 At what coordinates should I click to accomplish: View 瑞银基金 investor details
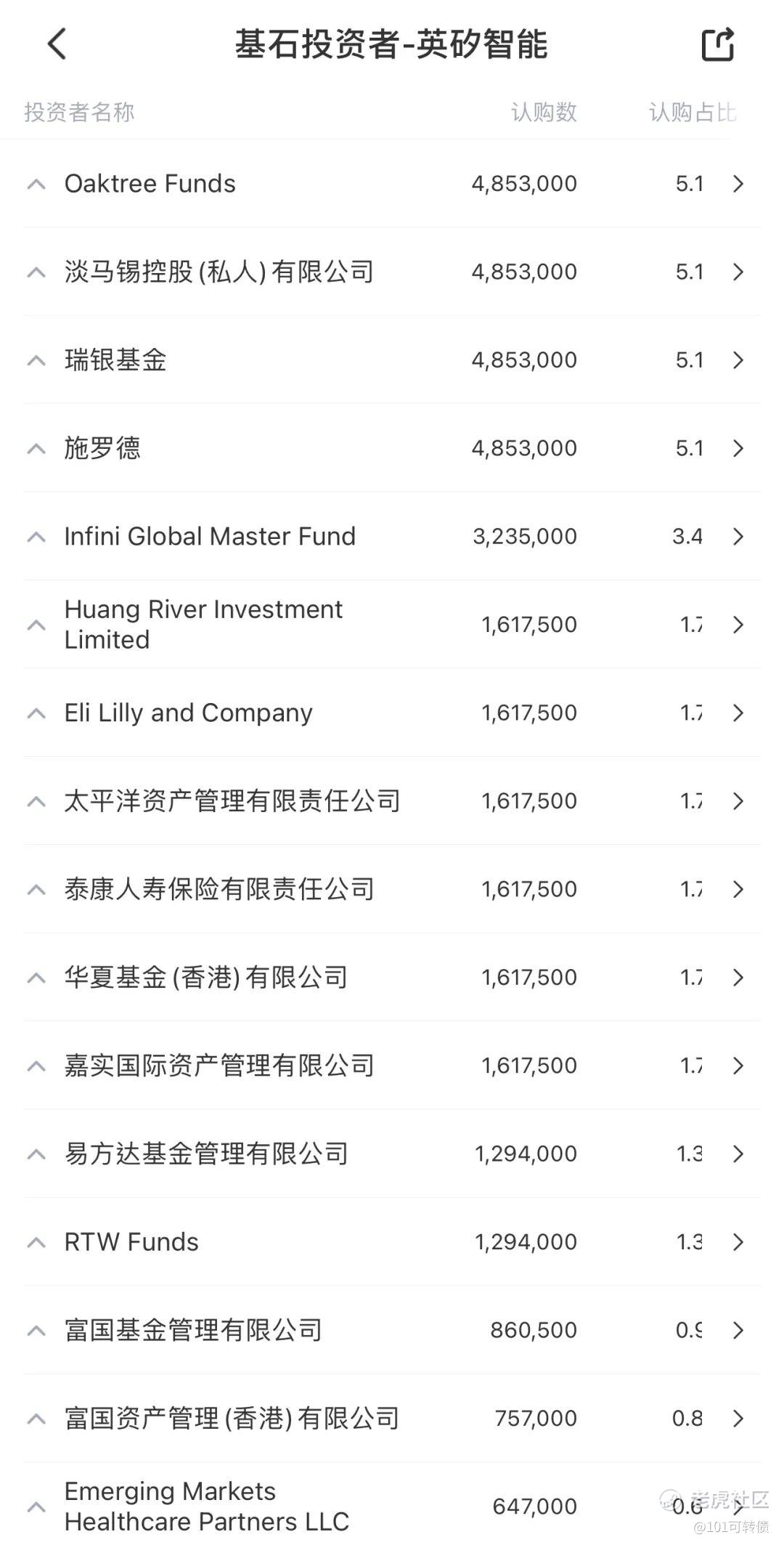(x=392, y=360)
